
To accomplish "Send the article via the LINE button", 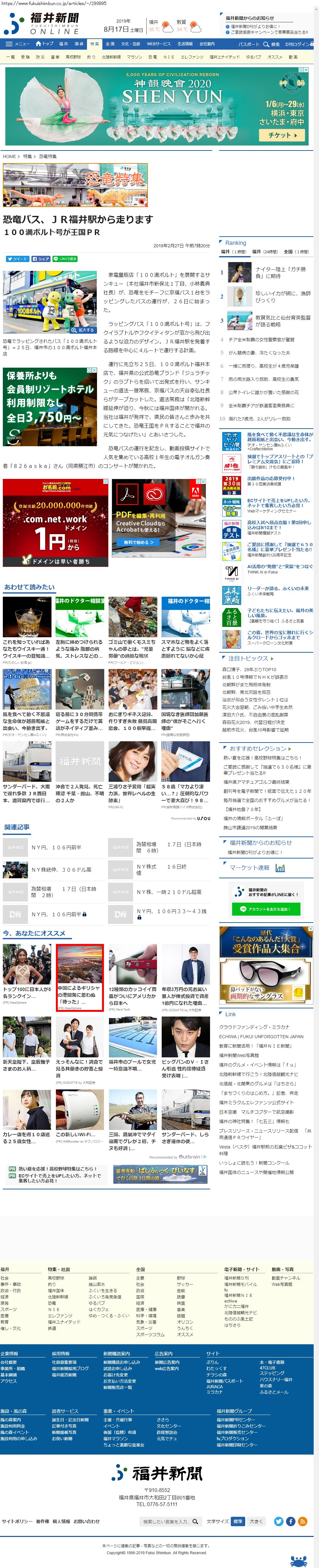I will (x=65, y=259).
